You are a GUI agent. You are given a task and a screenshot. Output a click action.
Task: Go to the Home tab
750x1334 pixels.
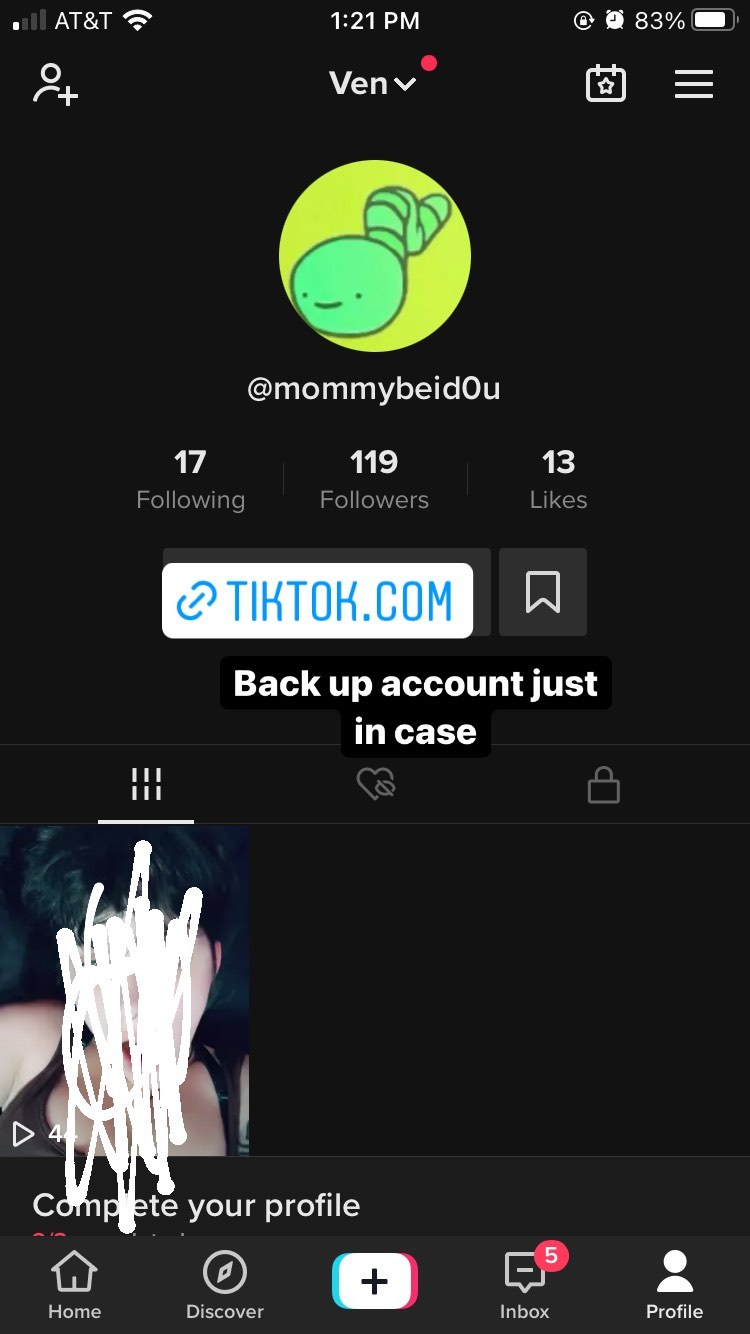(x=75, y=1286)
